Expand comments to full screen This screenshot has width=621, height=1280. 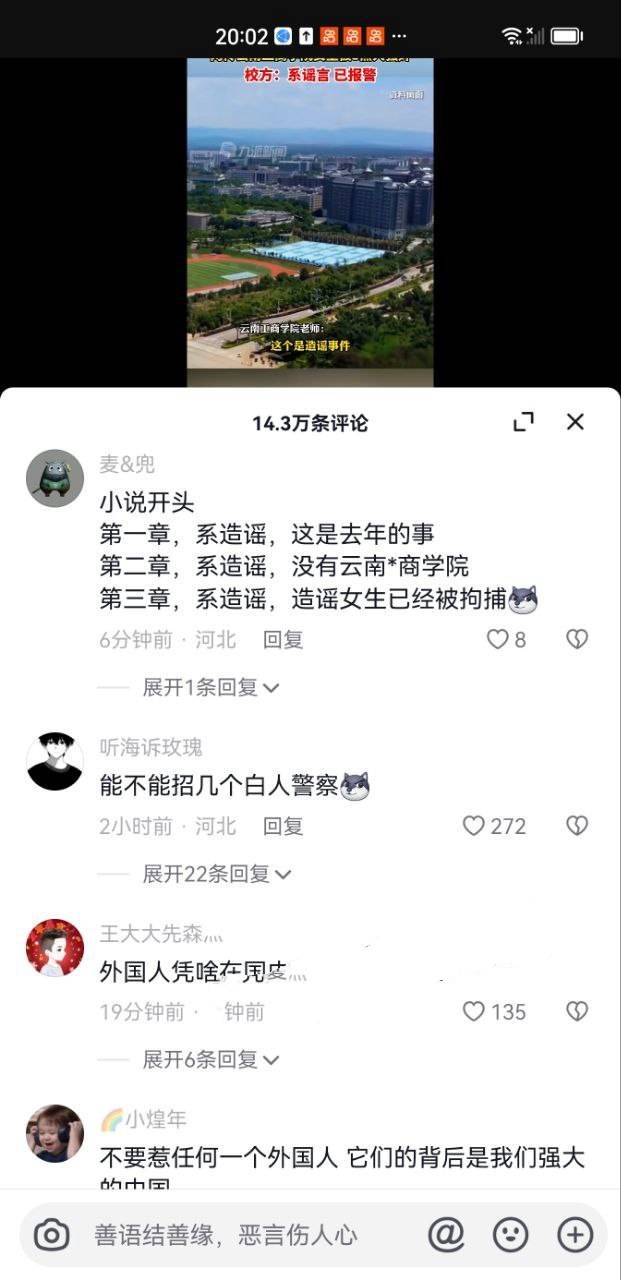coord(523,422)
